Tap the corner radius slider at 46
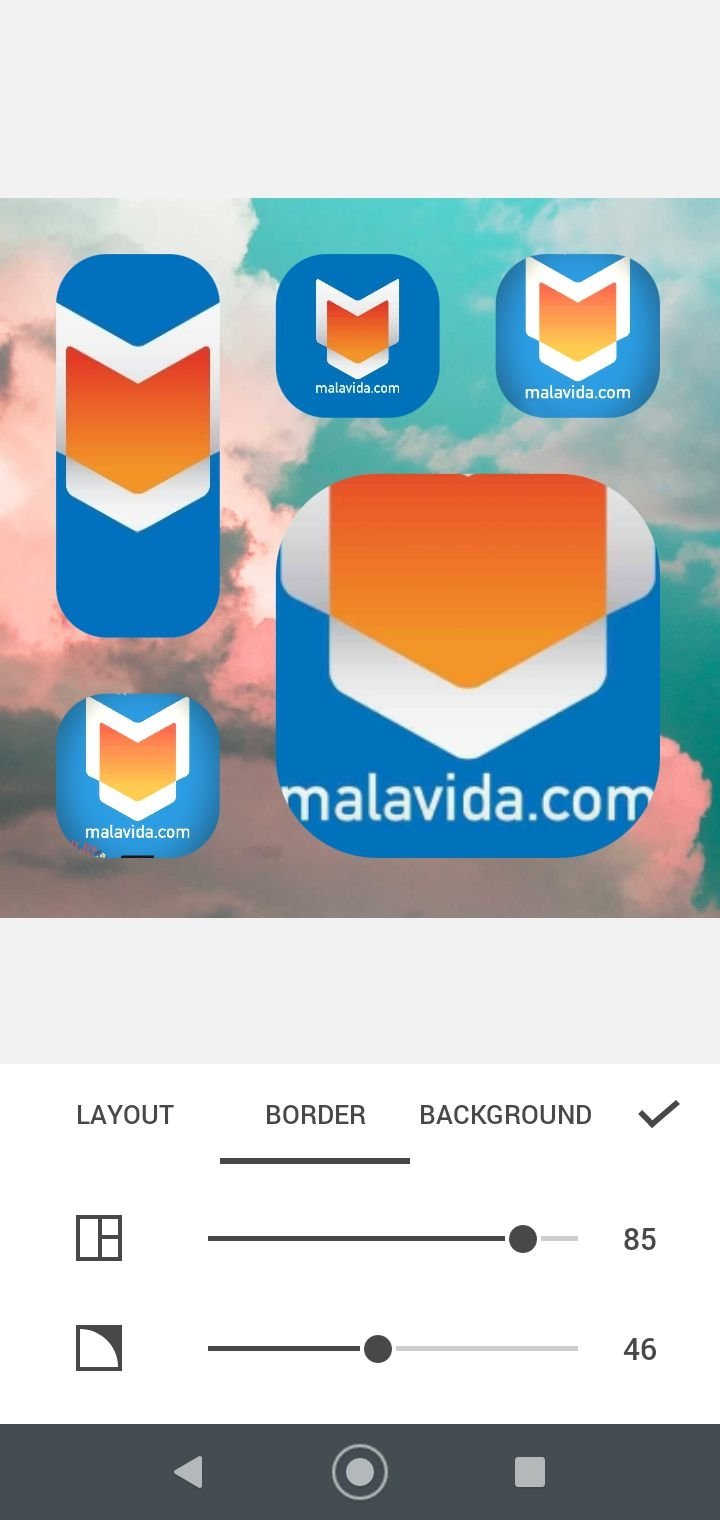The image size is (720, 1520). click(393, 1349)
